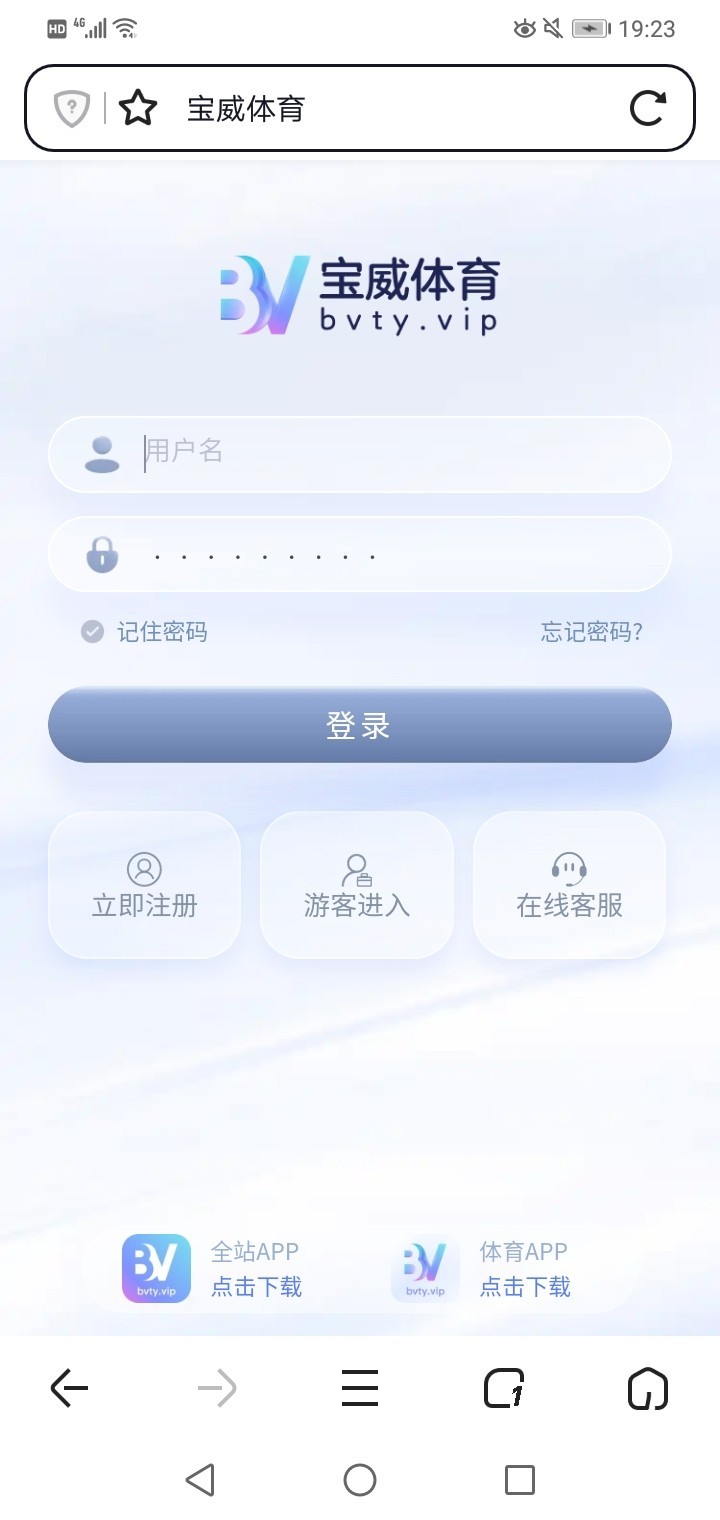The image size is (720, 1520).
Task: Open the site security shield icon
Action: point(72,108)
